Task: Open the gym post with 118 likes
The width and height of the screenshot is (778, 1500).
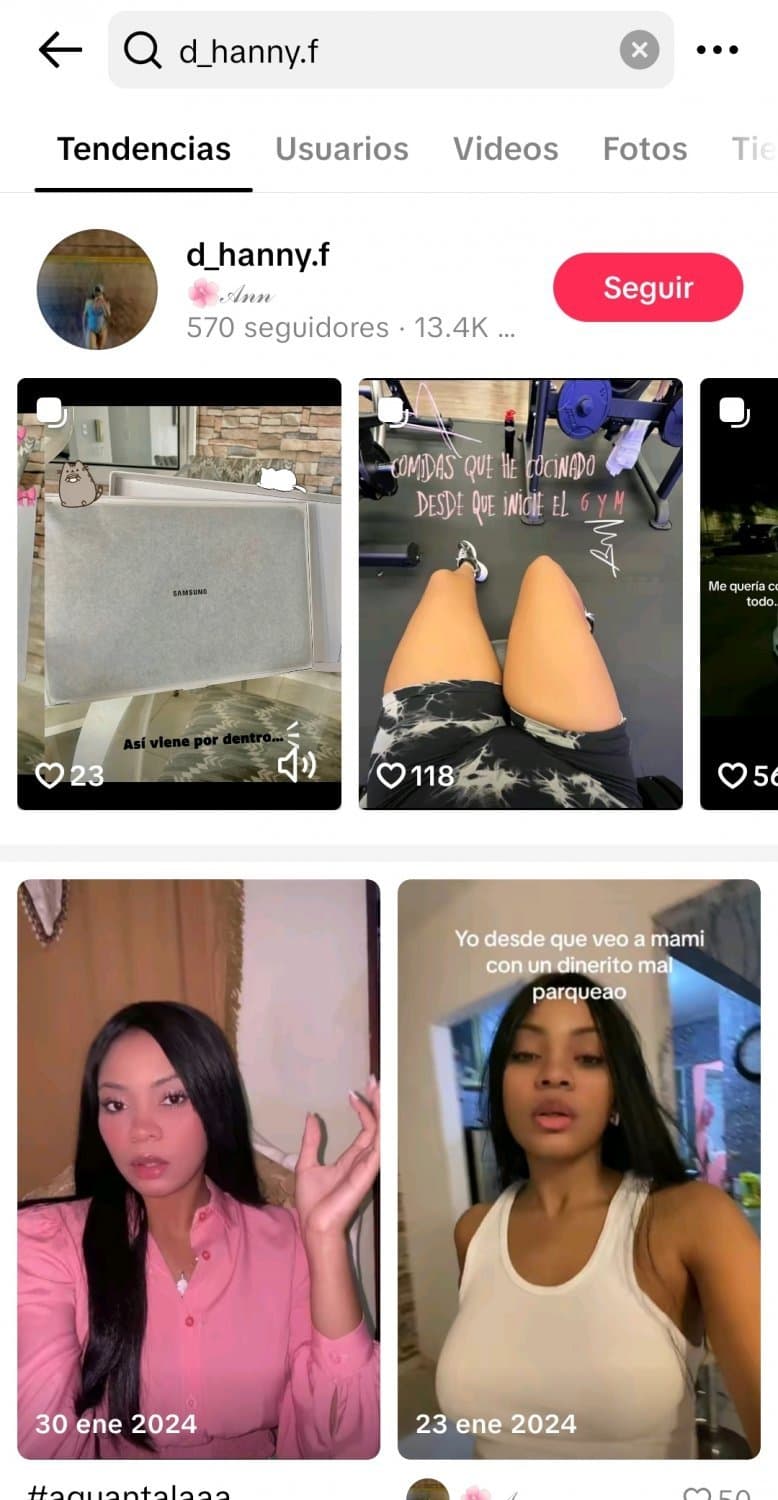Action: (520, 593)
